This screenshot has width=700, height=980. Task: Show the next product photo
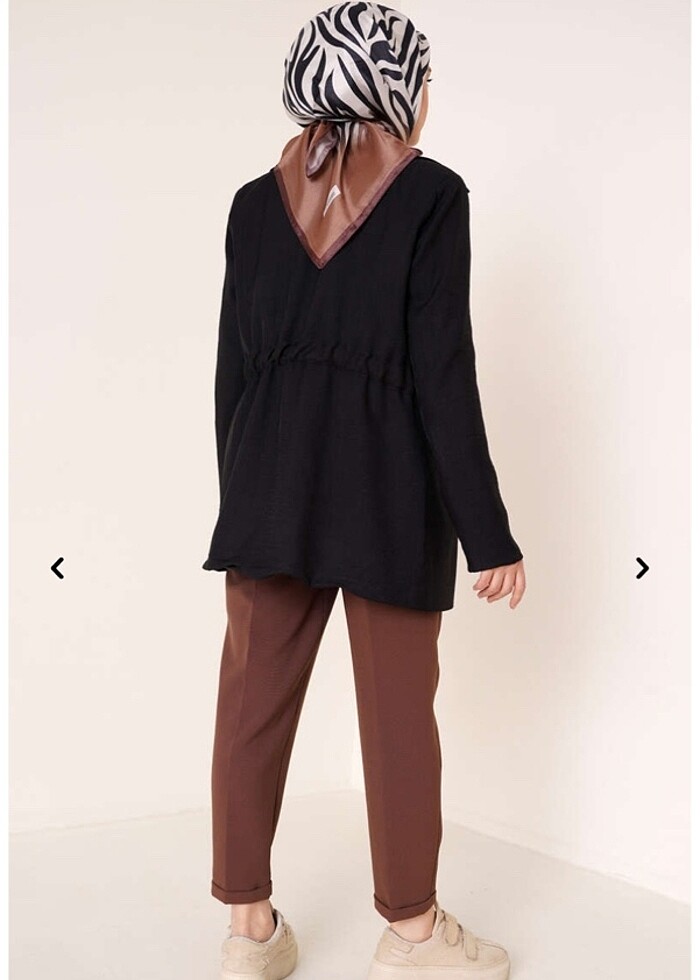(x=642, y=568)
